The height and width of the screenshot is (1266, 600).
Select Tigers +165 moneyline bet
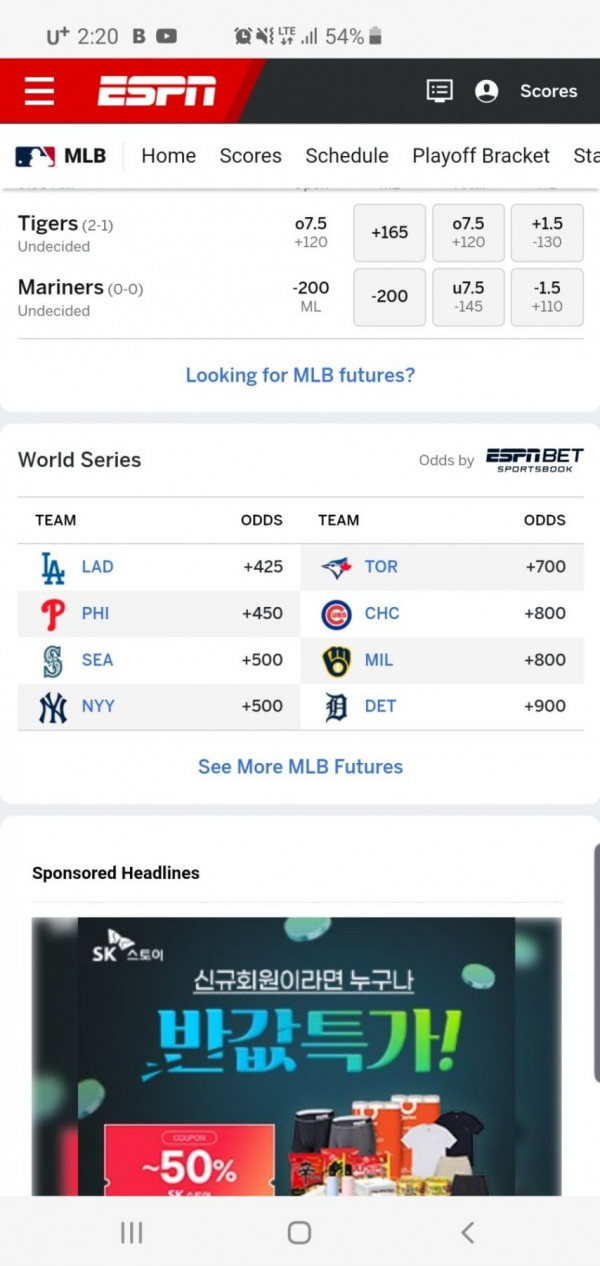click(389, 233)
